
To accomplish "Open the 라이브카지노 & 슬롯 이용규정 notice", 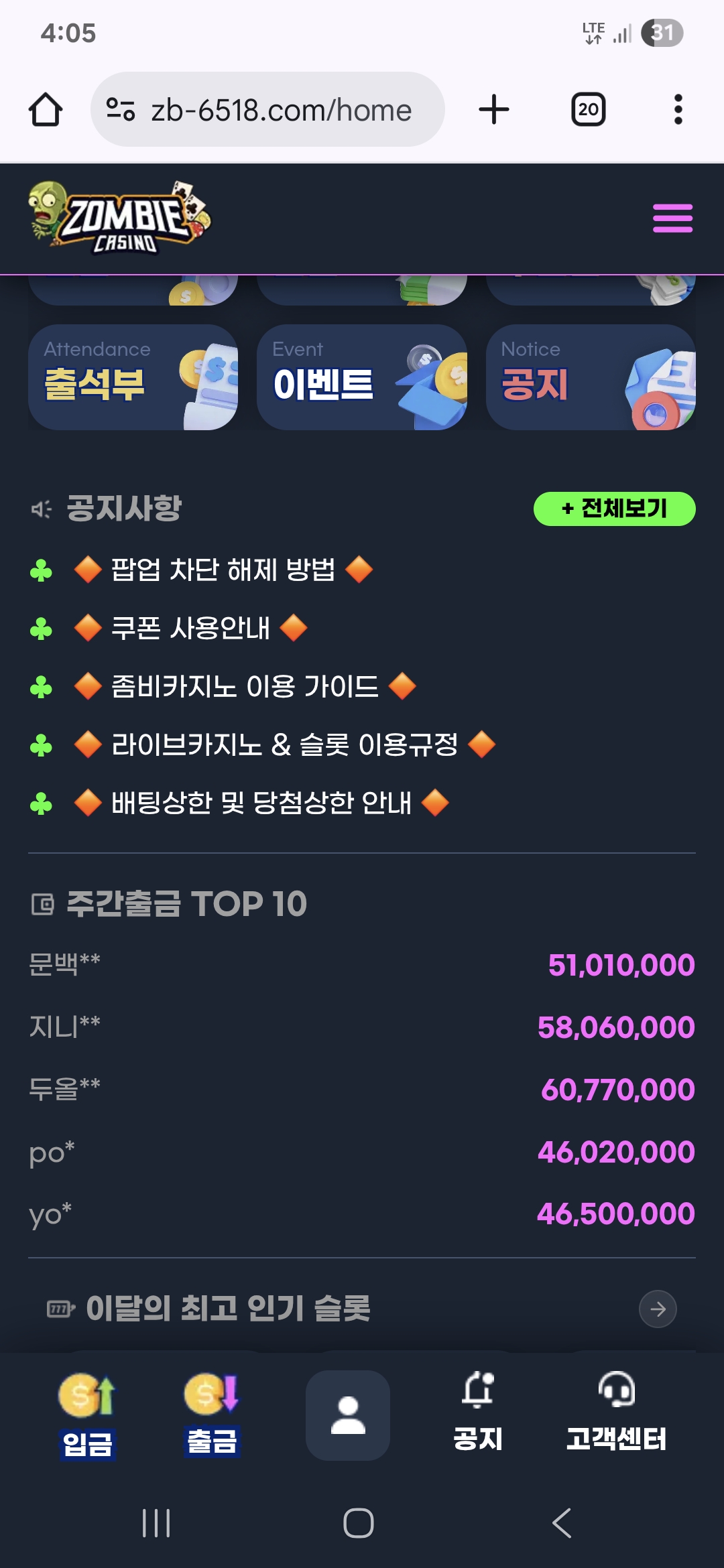I will coord(284,745).
